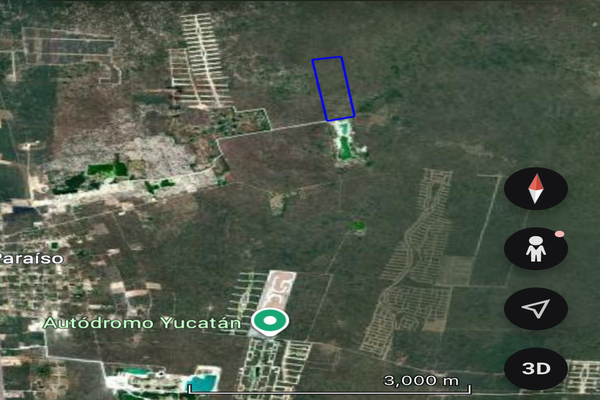The height and width of the screenshot is (400, 600).
Task: Fly to my current location
Action: pyautogui.click(x=536, y=309)
